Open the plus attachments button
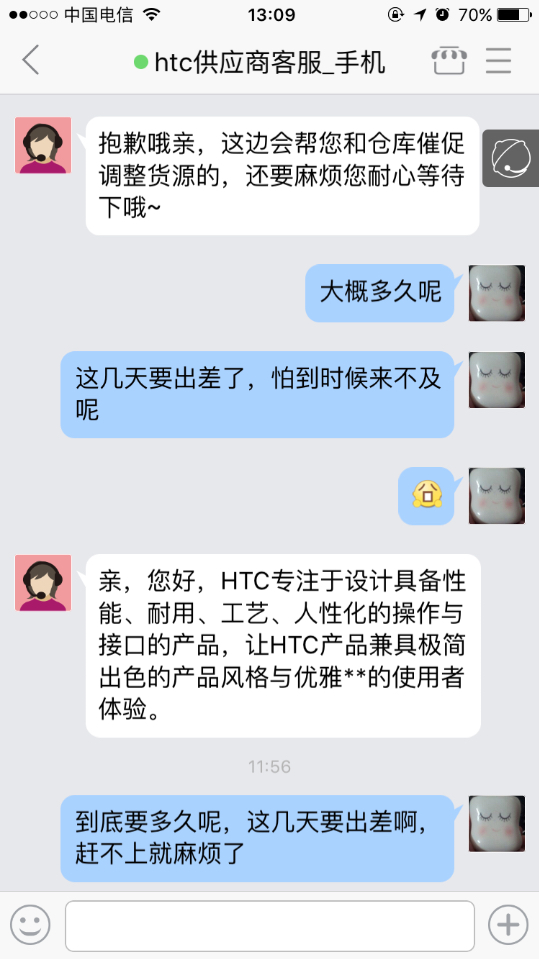Image resolution: width=539 pixels, height=959 pixels. [x=508, y=925]
